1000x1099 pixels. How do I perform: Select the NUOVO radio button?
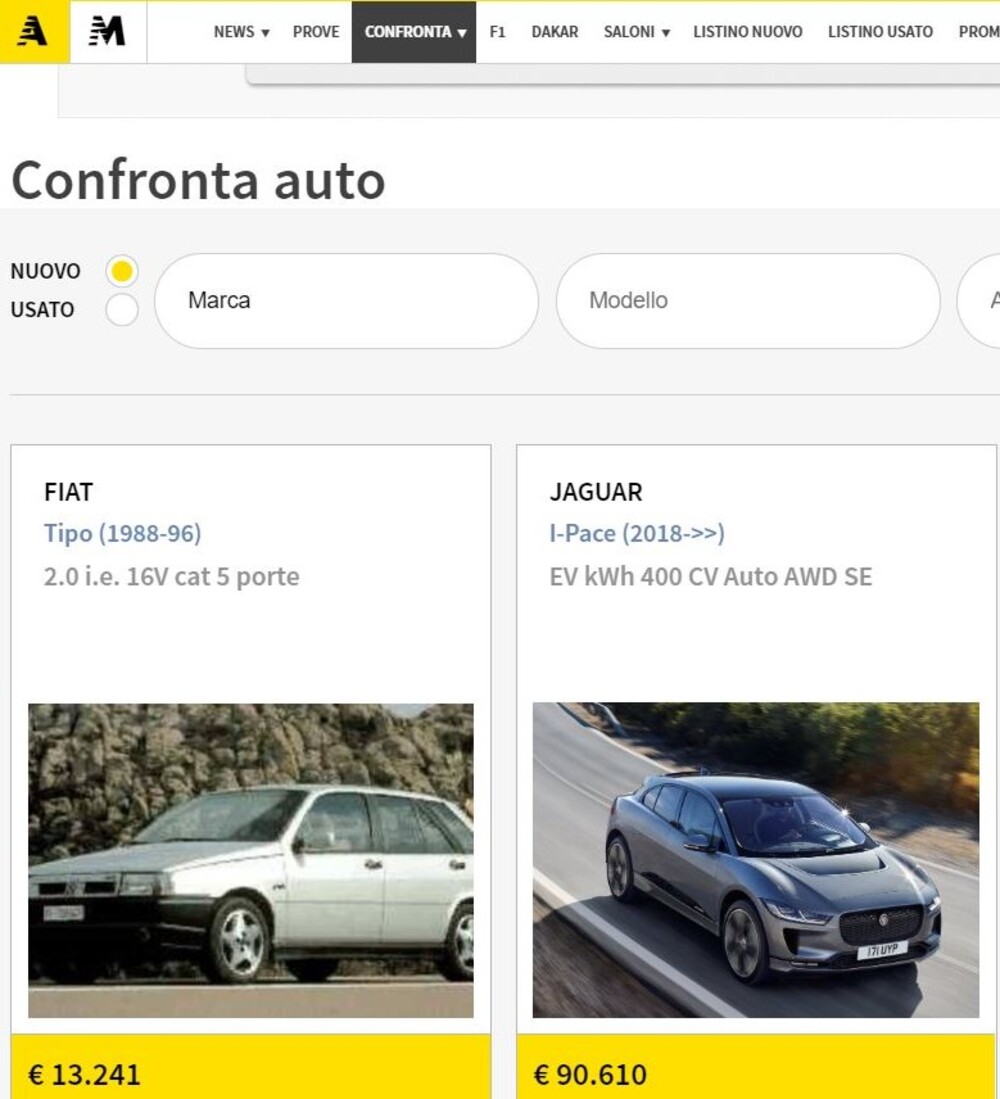[x=122, y=271]
